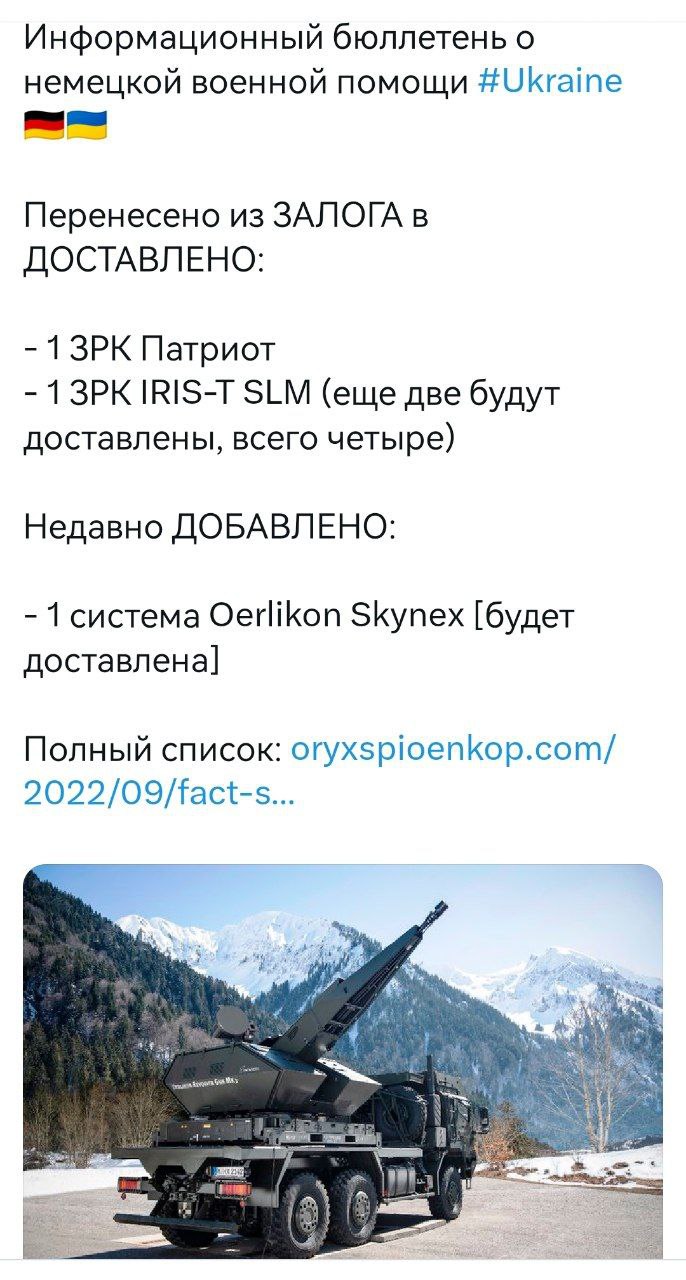View the Skynex truck photo attached

[342, 1060]
